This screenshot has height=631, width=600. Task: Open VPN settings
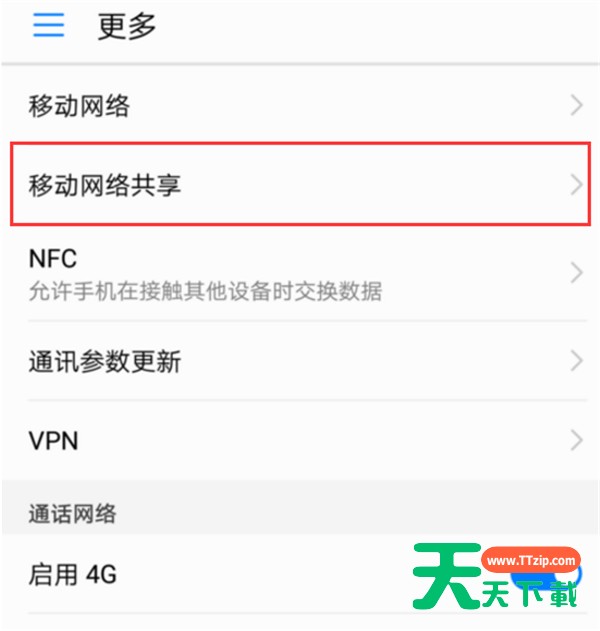click(x=300, y=440)
